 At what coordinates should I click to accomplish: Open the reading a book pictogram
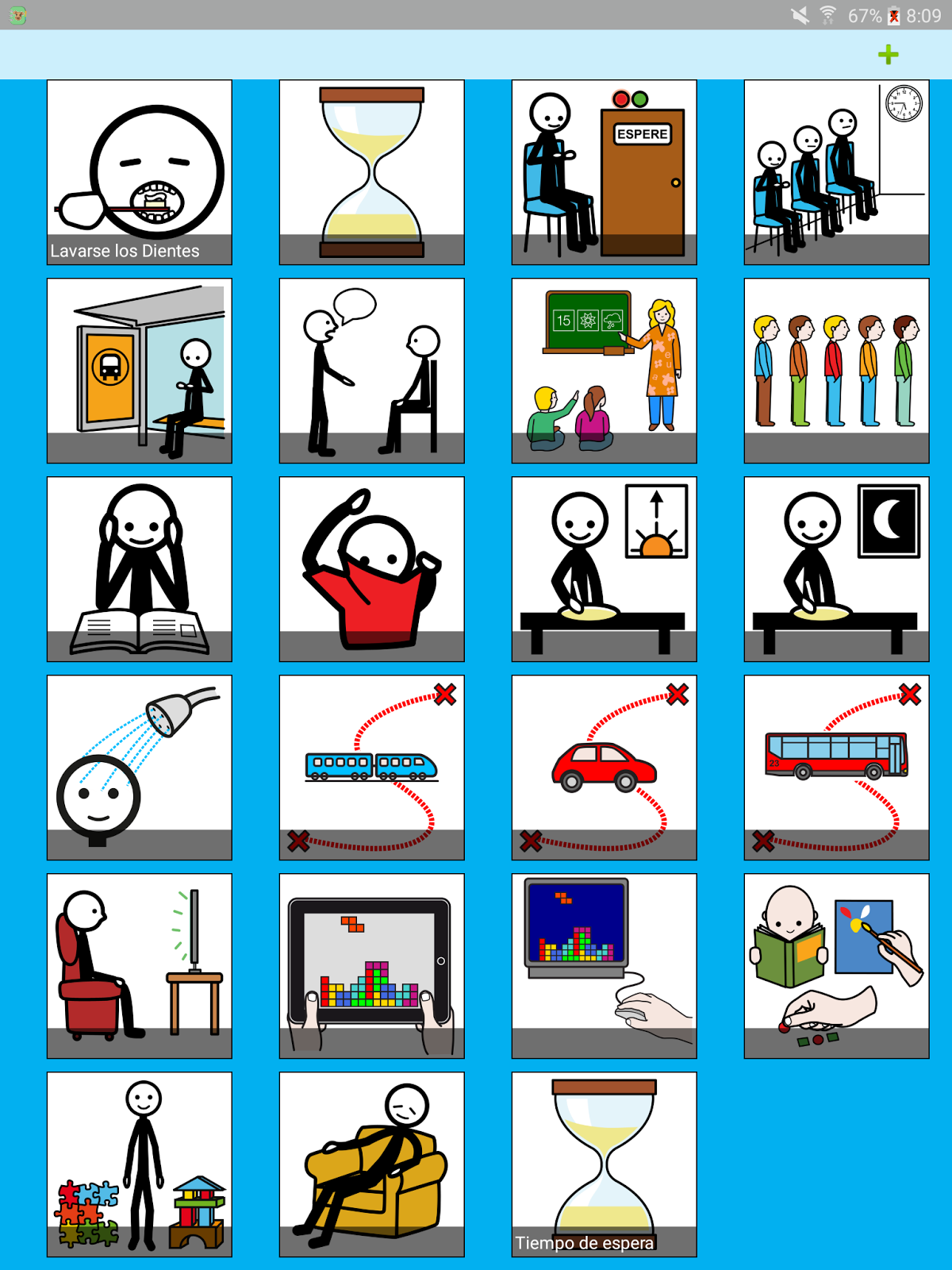(x=140, y=569)
